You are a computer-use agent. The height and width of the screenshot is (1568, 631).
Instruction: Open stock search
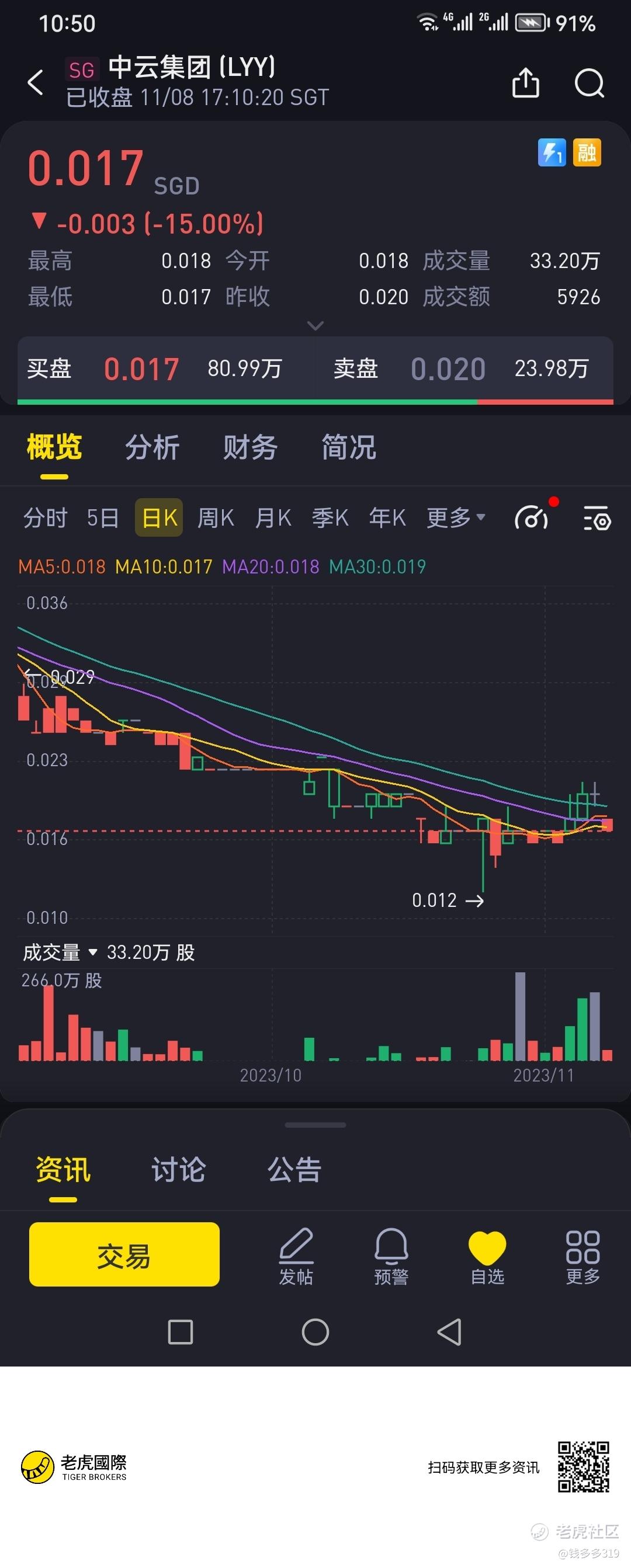589,83
